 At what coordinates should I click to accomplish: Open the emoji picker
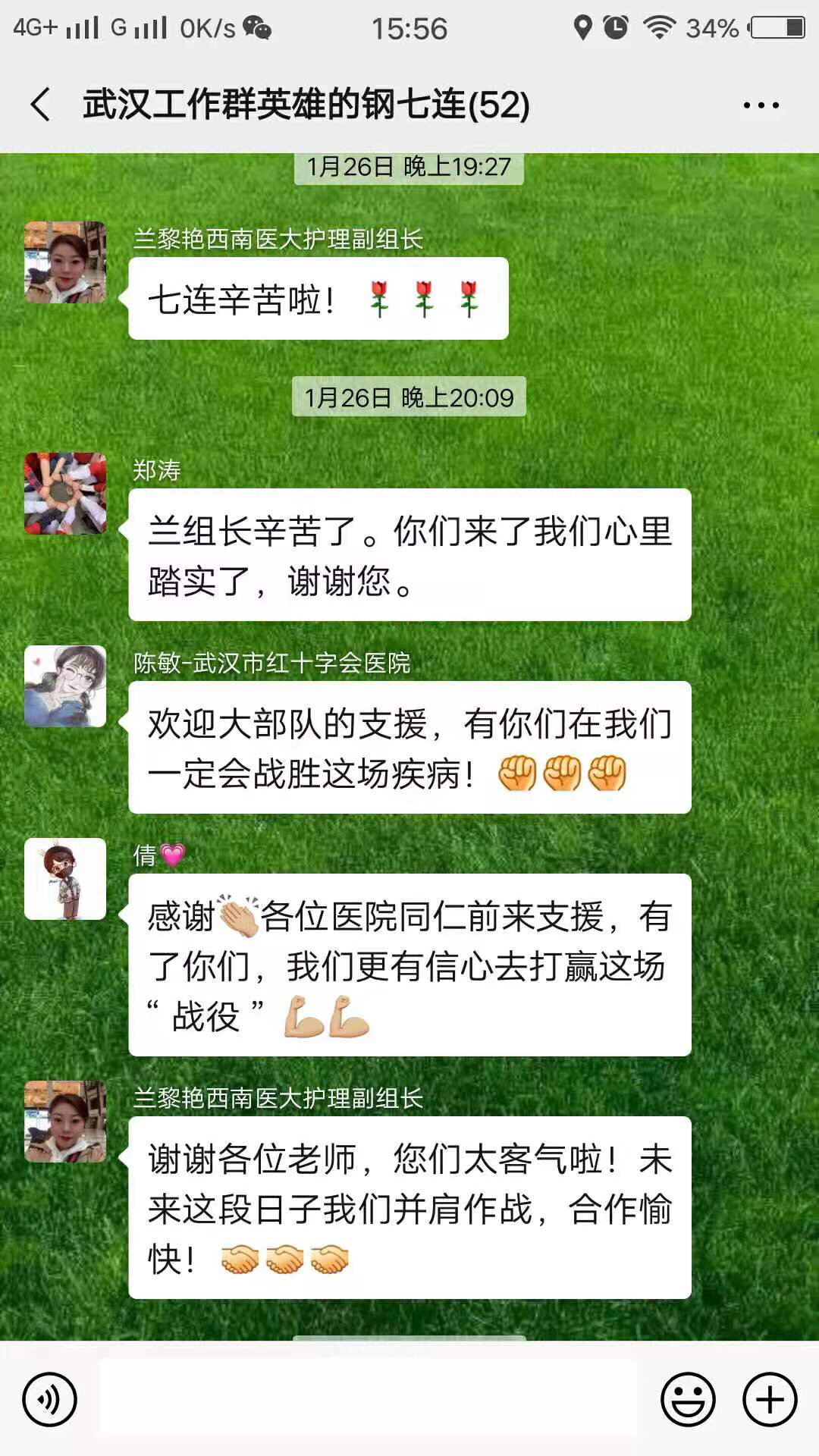click(x=688, y=1399)
